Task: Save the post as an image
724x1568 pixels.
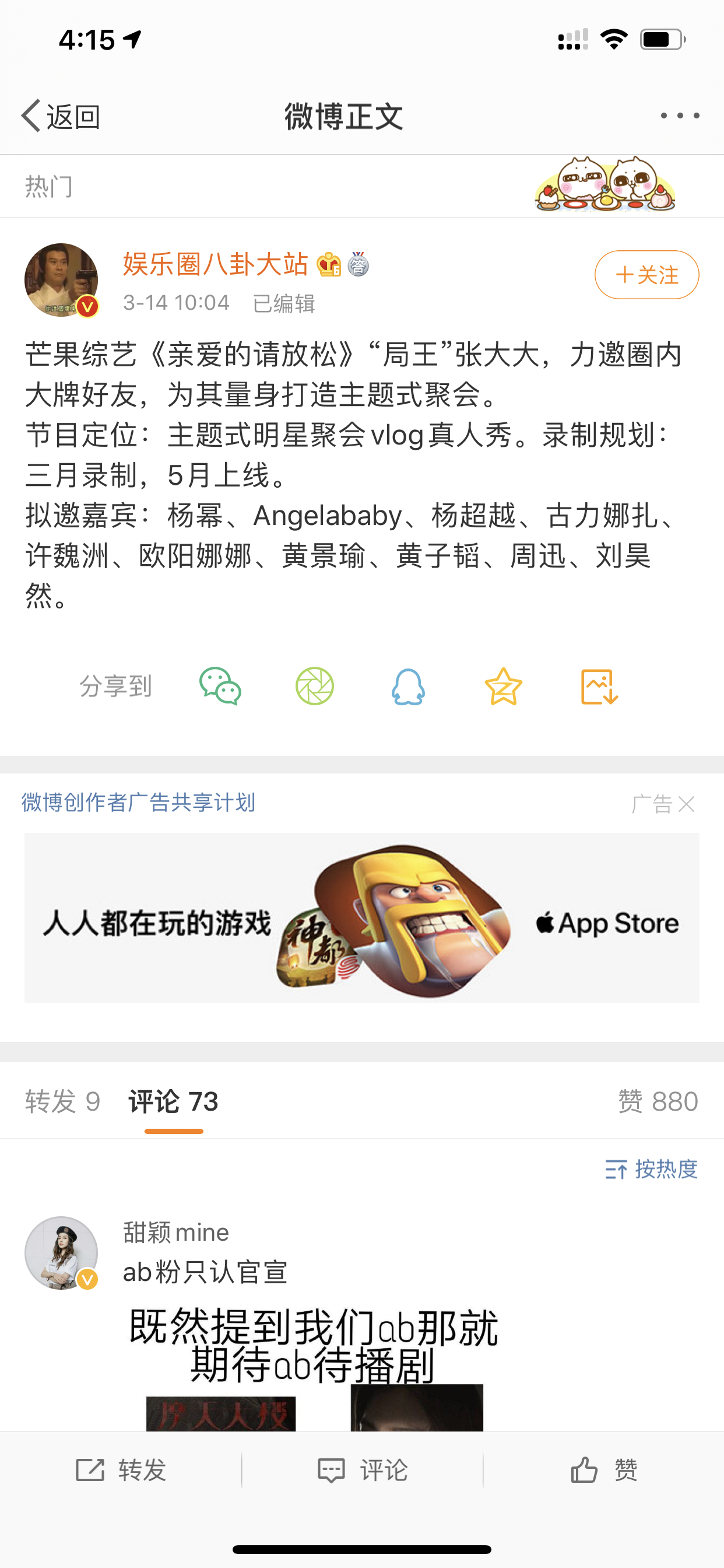Action: 599,687
